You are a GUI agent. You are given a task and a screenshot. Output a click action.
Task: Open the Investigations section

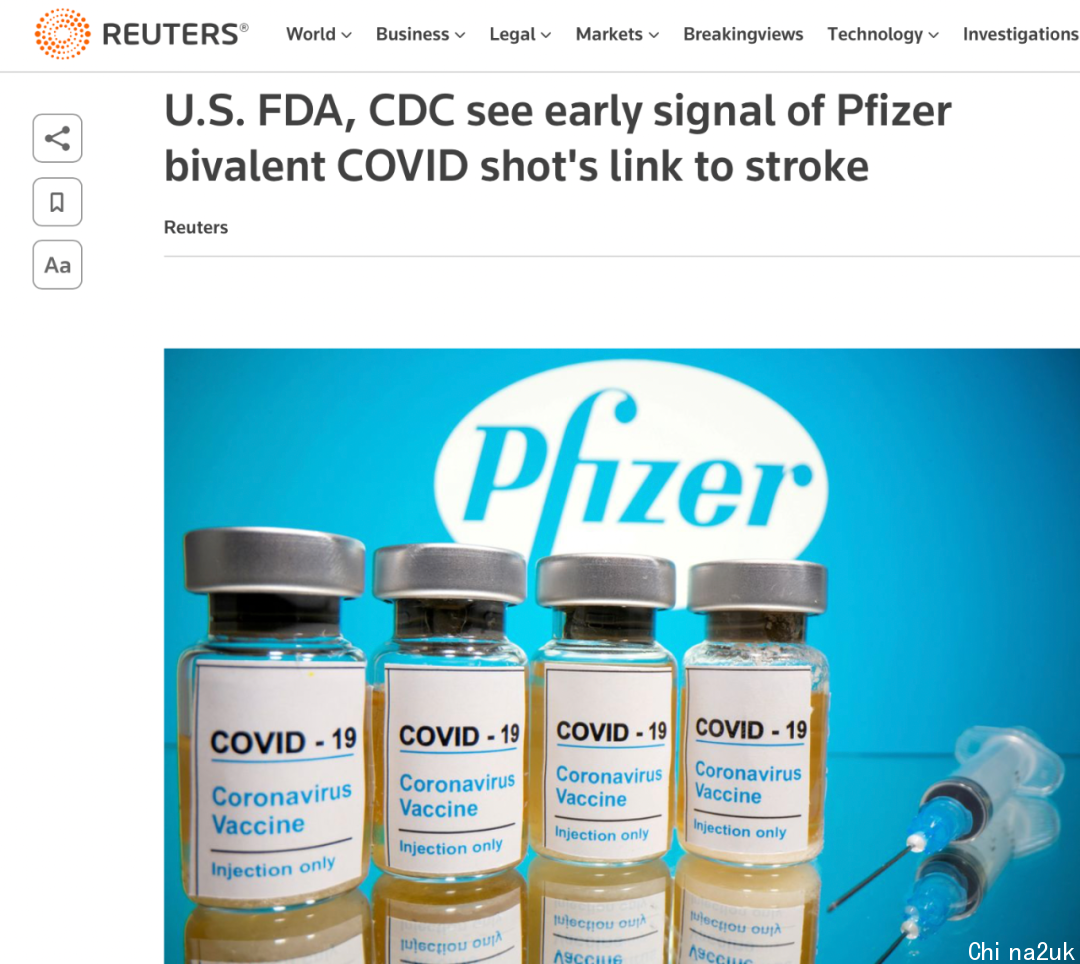pyautogui.click(x=1020, y=34)
